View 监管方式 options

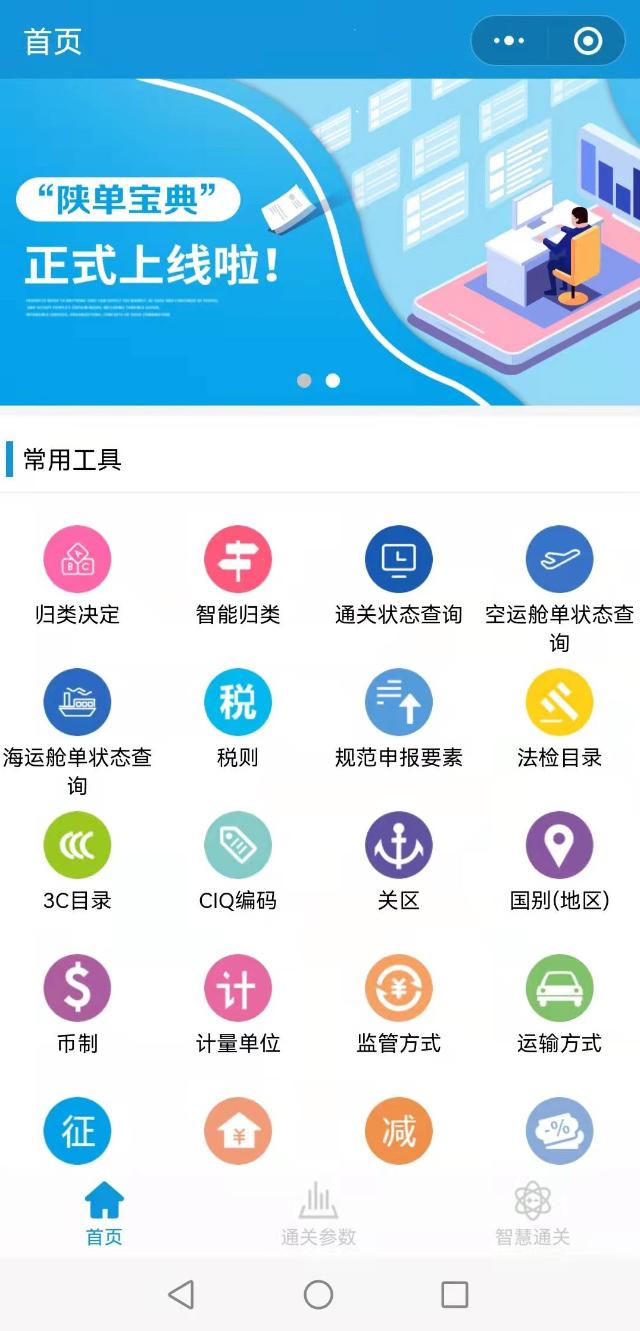pos(398,989)
